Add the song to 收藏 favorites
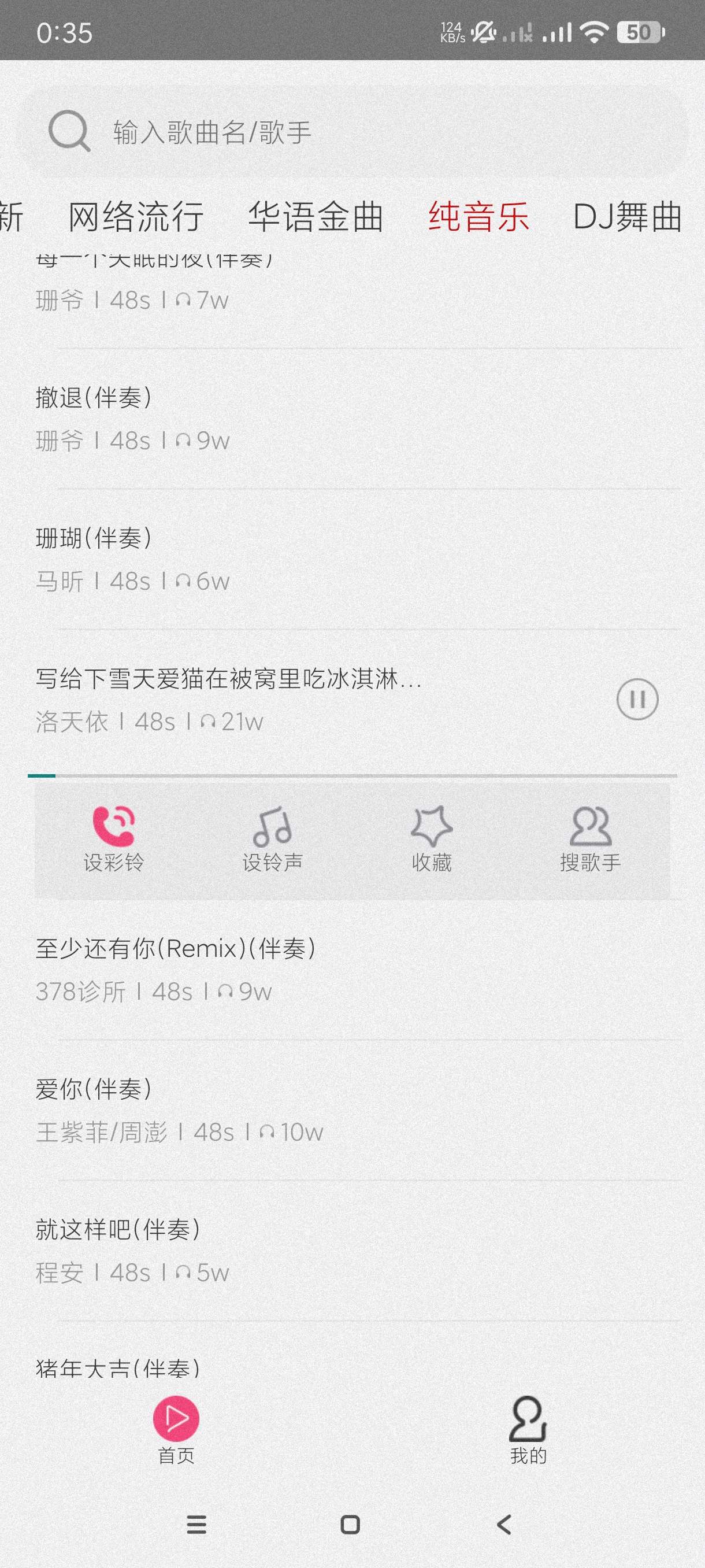 [431, 840]
